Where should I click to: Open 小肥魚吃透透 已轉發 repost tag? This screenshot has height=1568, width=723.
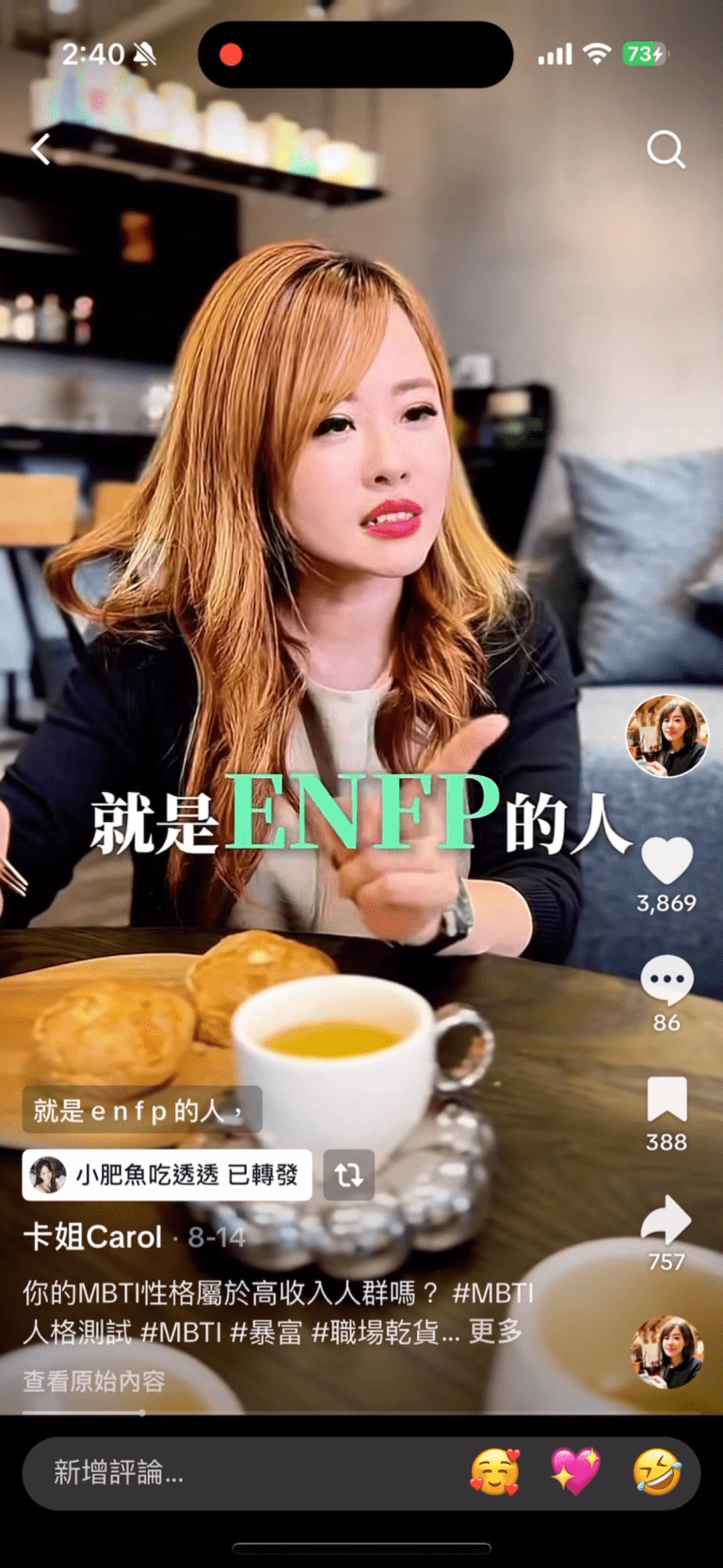coord(168,1174)
